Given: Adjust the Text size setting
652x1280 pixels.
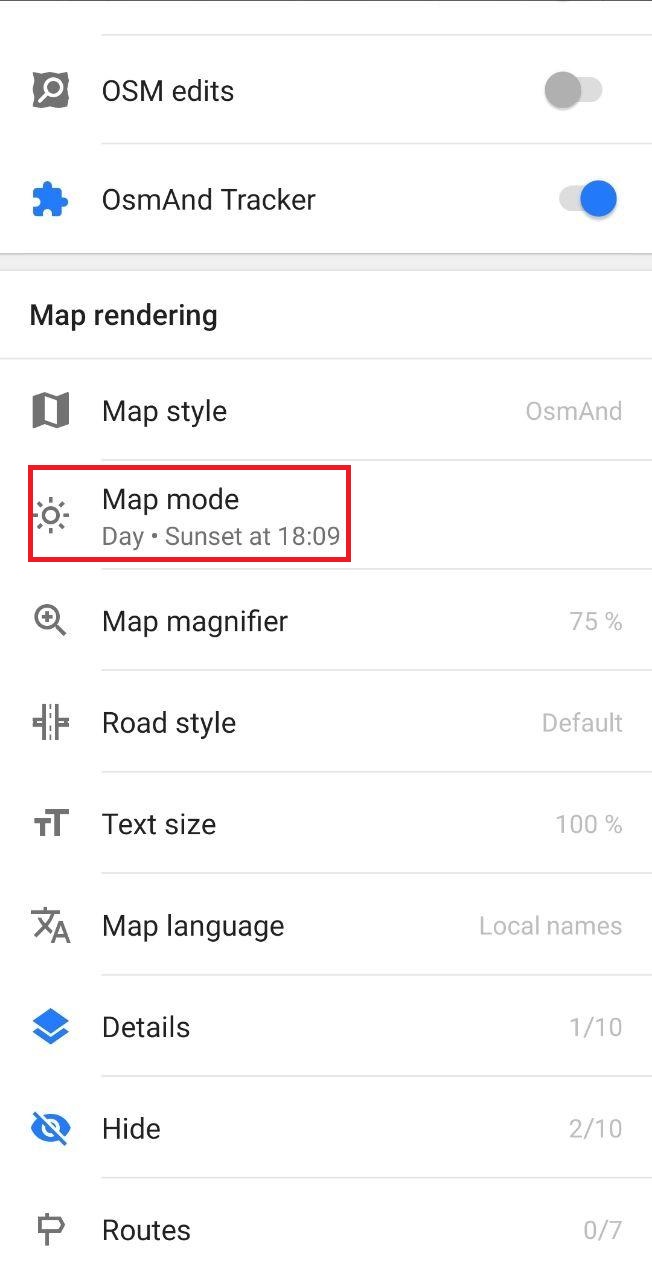Looking at the screenshot, I should point(326,824).
